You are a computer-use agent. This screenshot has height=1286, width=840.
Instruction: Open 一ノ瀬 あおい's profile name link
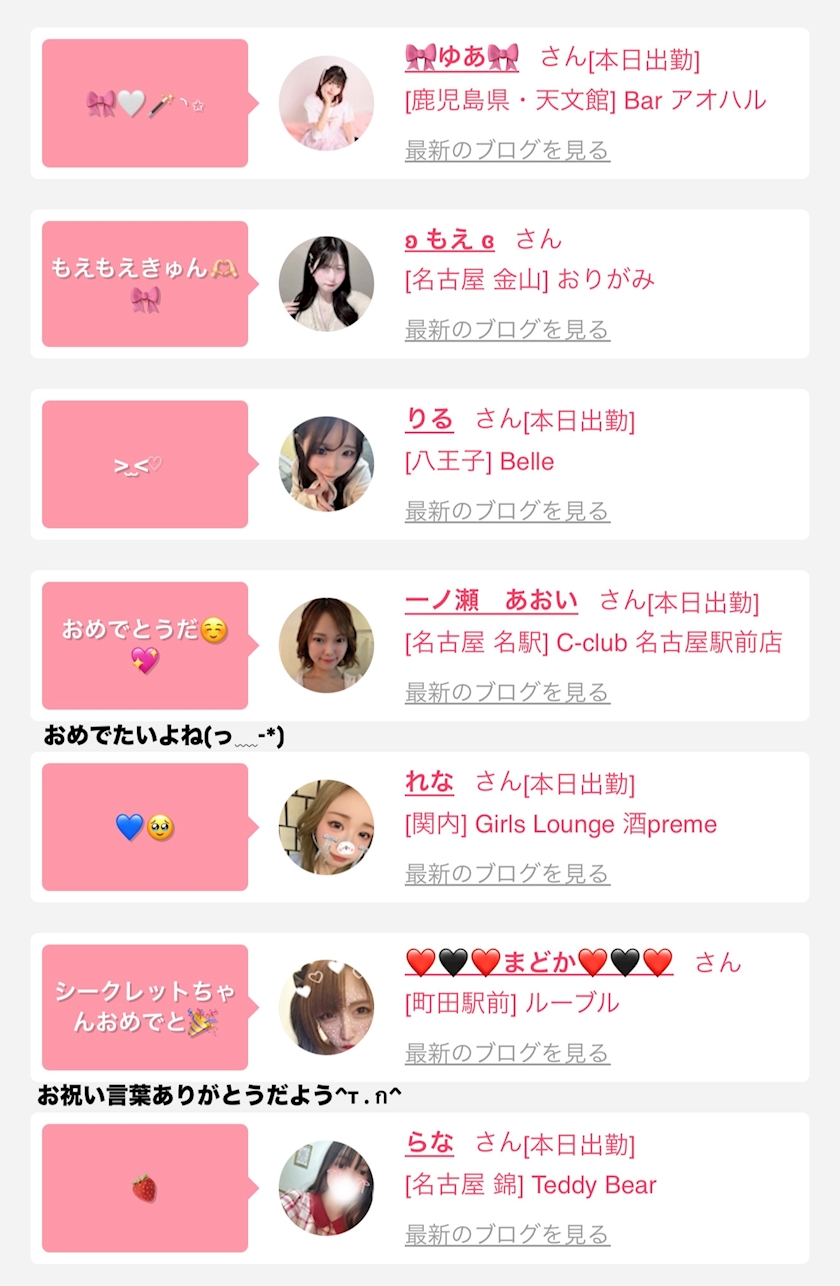491,601
